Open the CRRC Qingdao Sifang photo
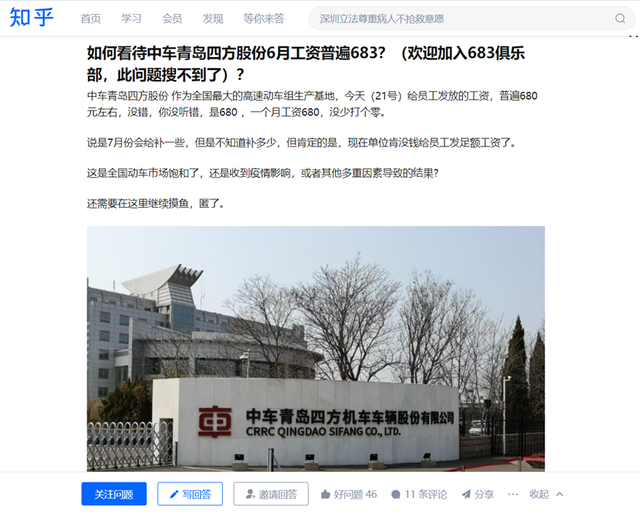 [x=315, y=348]
